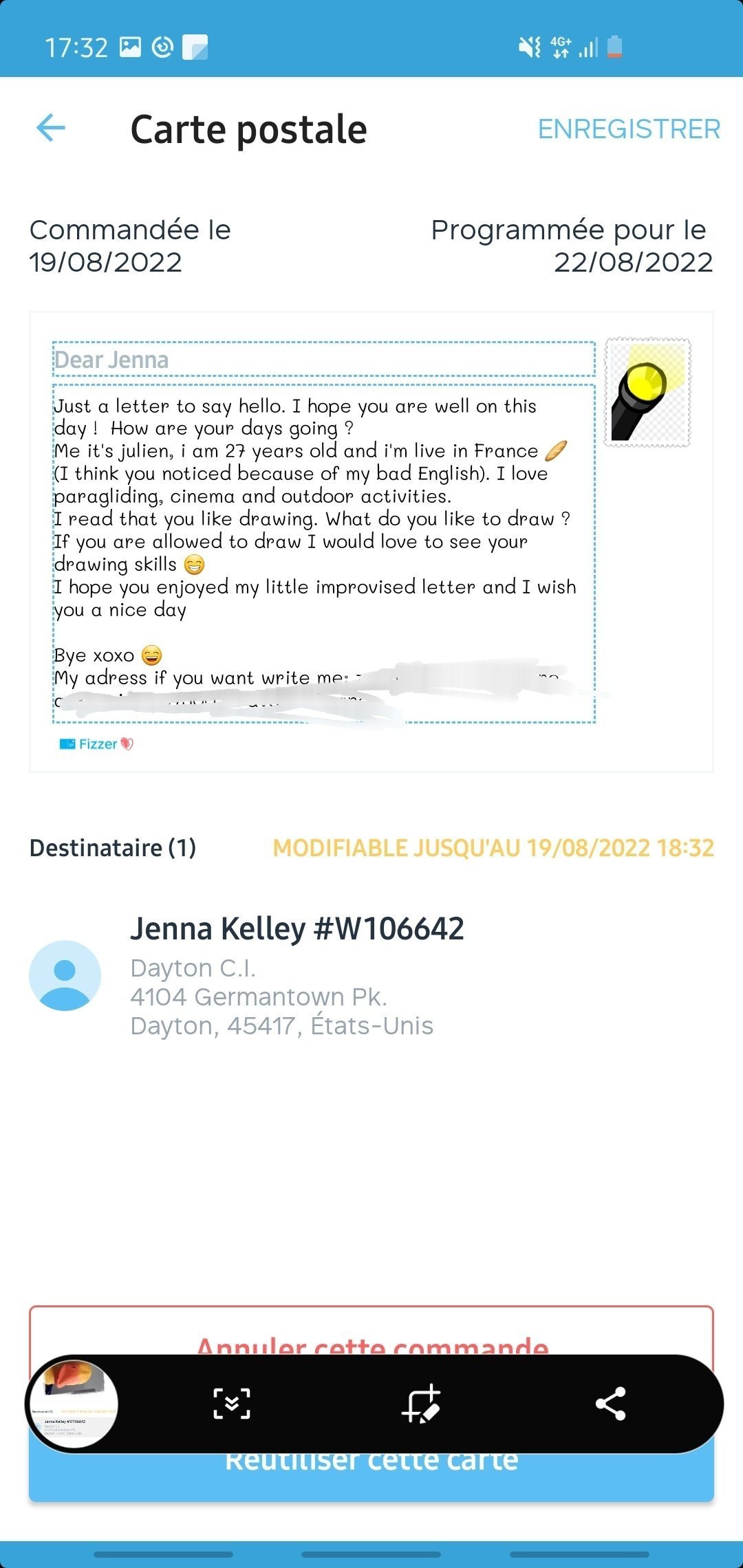Screen dimensions: 743x1568
Task: Edit the postcard message text
Action: point(324,554)
